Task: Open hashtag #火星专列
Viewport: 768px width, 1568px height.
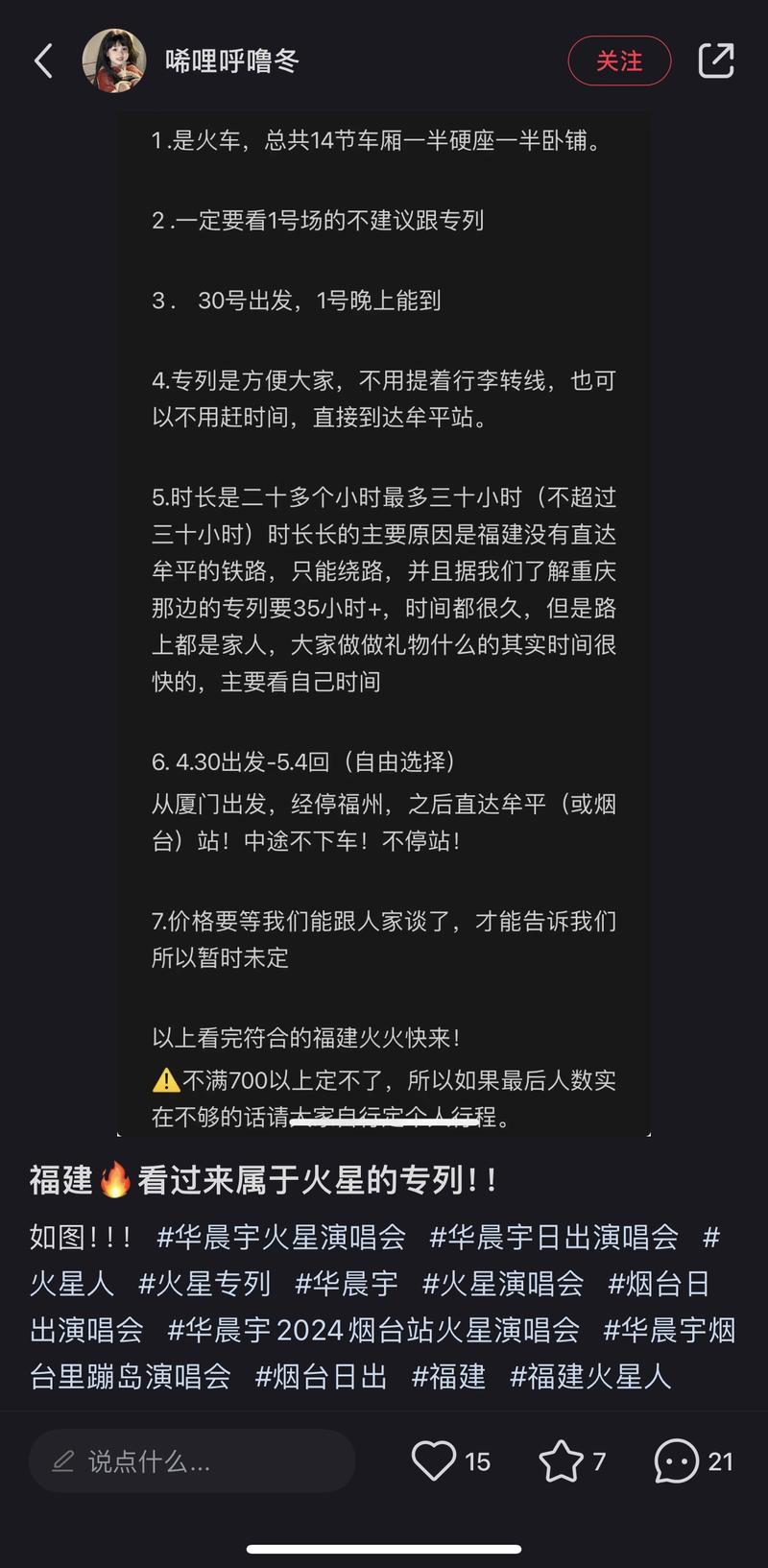Action: pyautogui.click(x=204, y=1283)
